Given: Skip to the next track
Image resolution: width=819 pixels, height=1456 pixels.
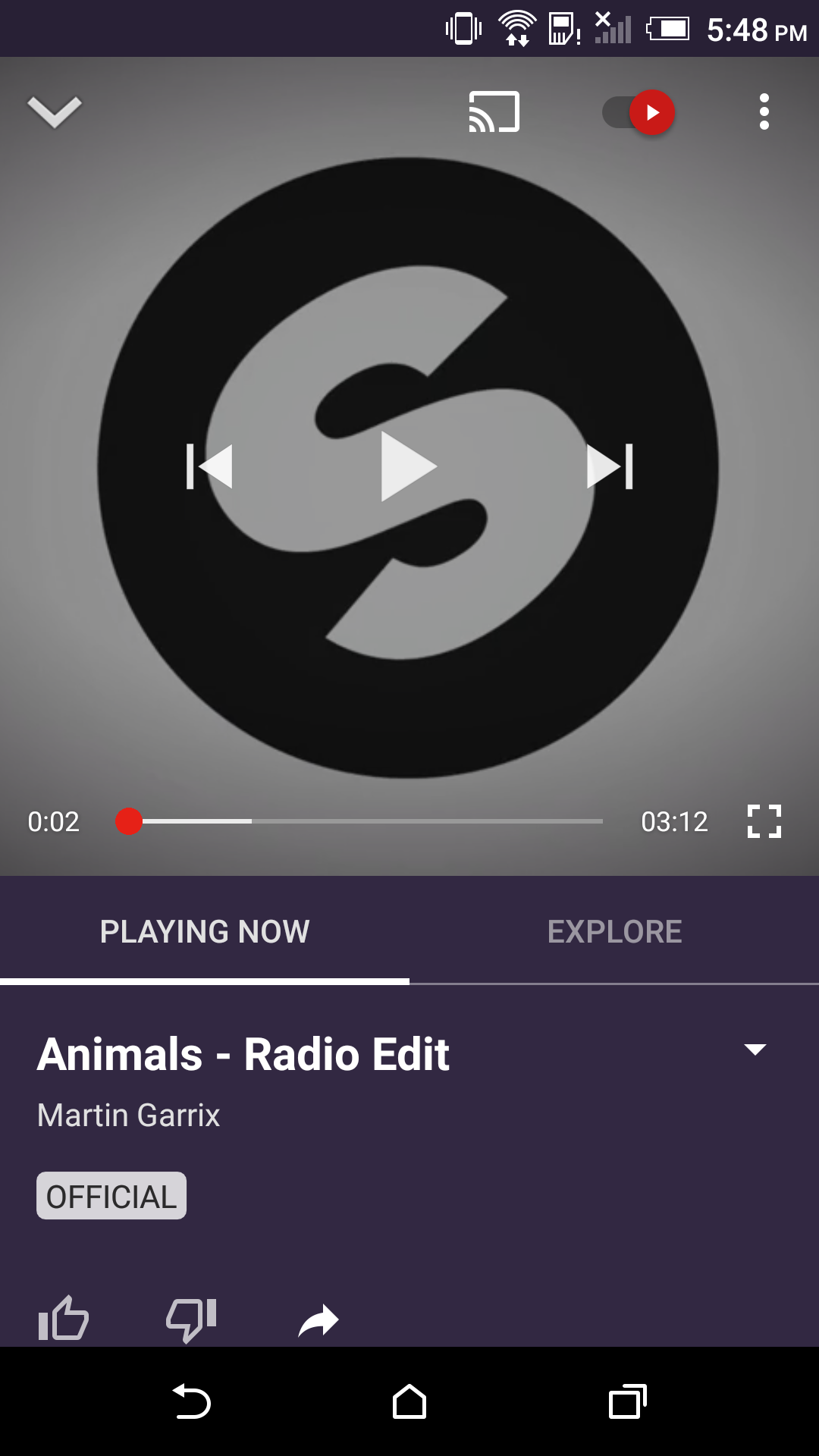Looking at the screenshot, I should [610, 466].
